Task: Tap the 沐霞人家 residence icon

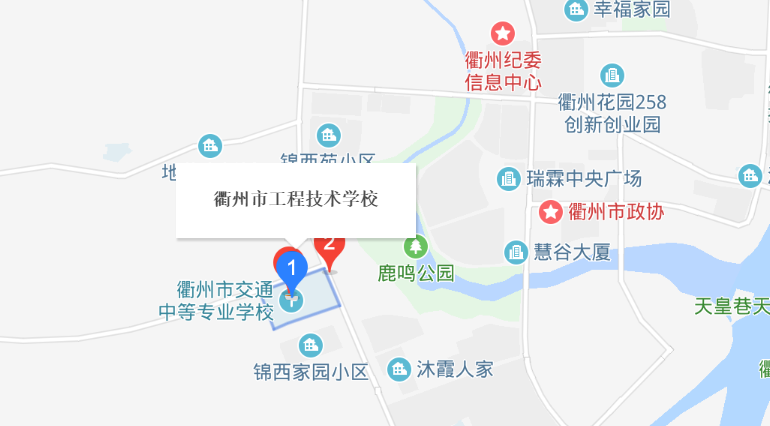Action: 399,369
